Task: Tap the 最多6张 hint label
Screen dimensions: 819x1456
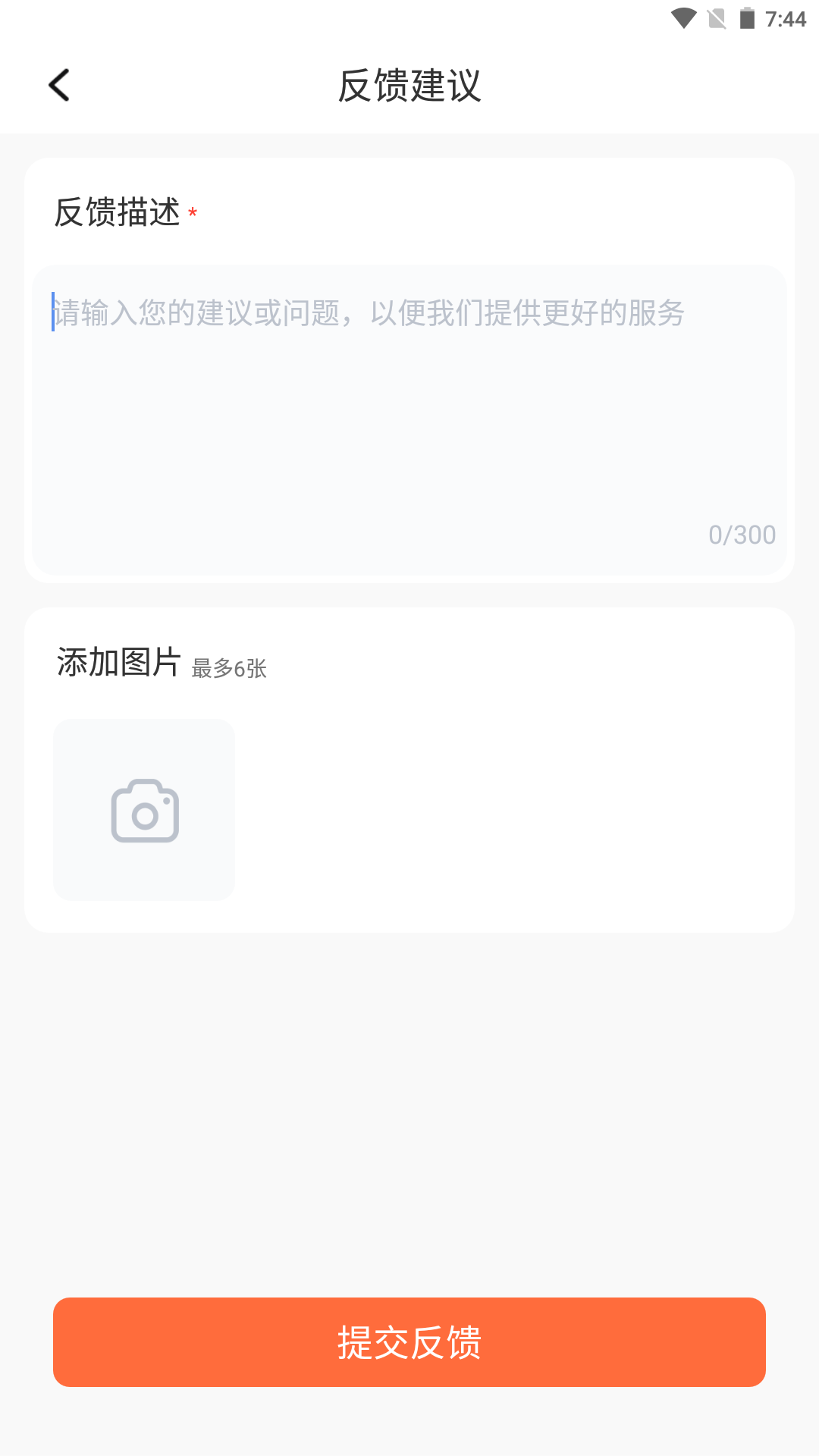Action: pyautogui.click(x=229, y=668)
